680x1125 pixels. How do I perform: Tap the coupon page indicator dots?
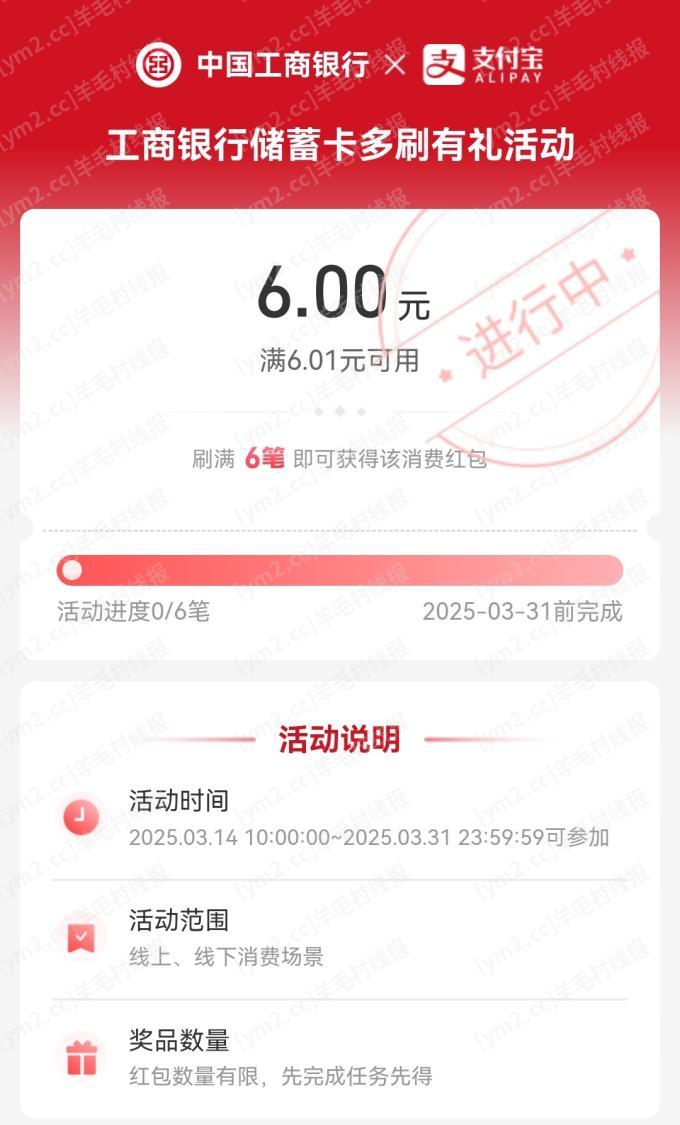[x=340, y=411]
